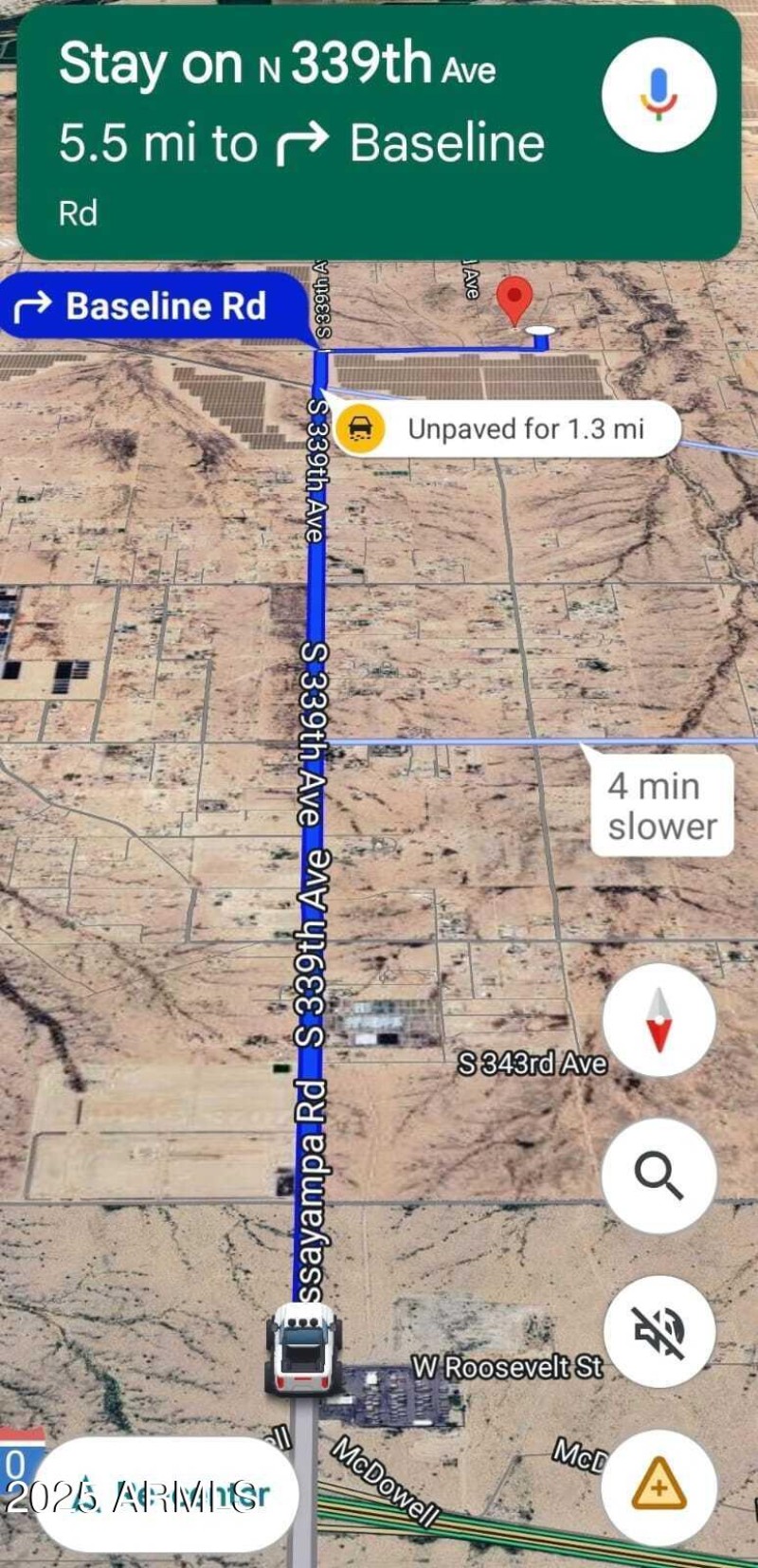Report an incident with the warning icon
This screenshot has height=1568, width=758.
(x=659, y=1485)
